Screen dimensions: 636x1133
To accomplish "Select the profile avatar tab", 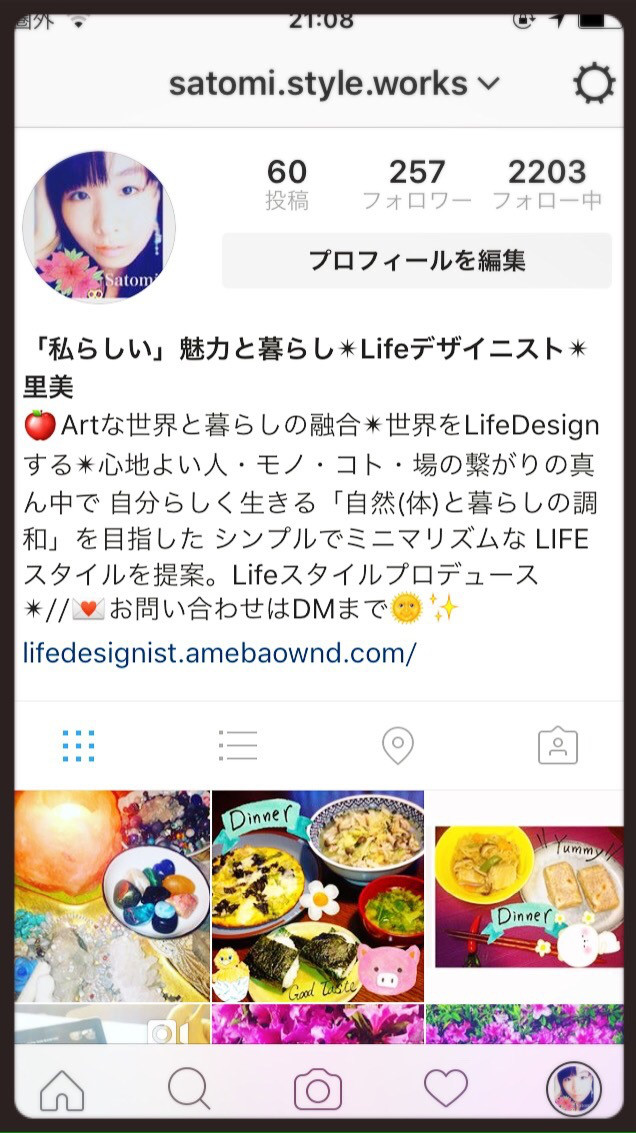I will (x=574, y=1089).
